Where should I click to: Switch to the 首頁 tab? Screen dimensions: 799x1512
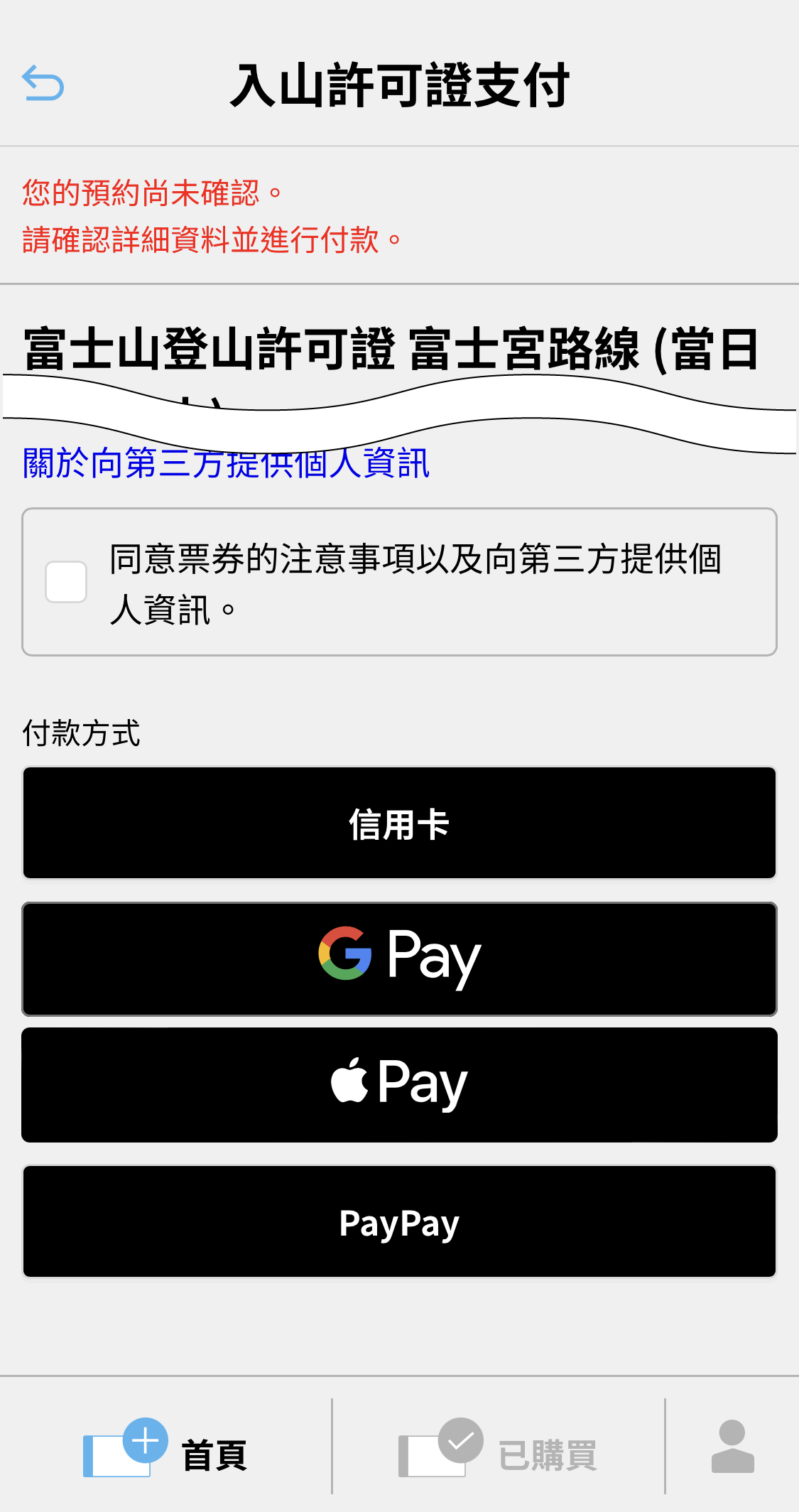tap(165, 1449)
